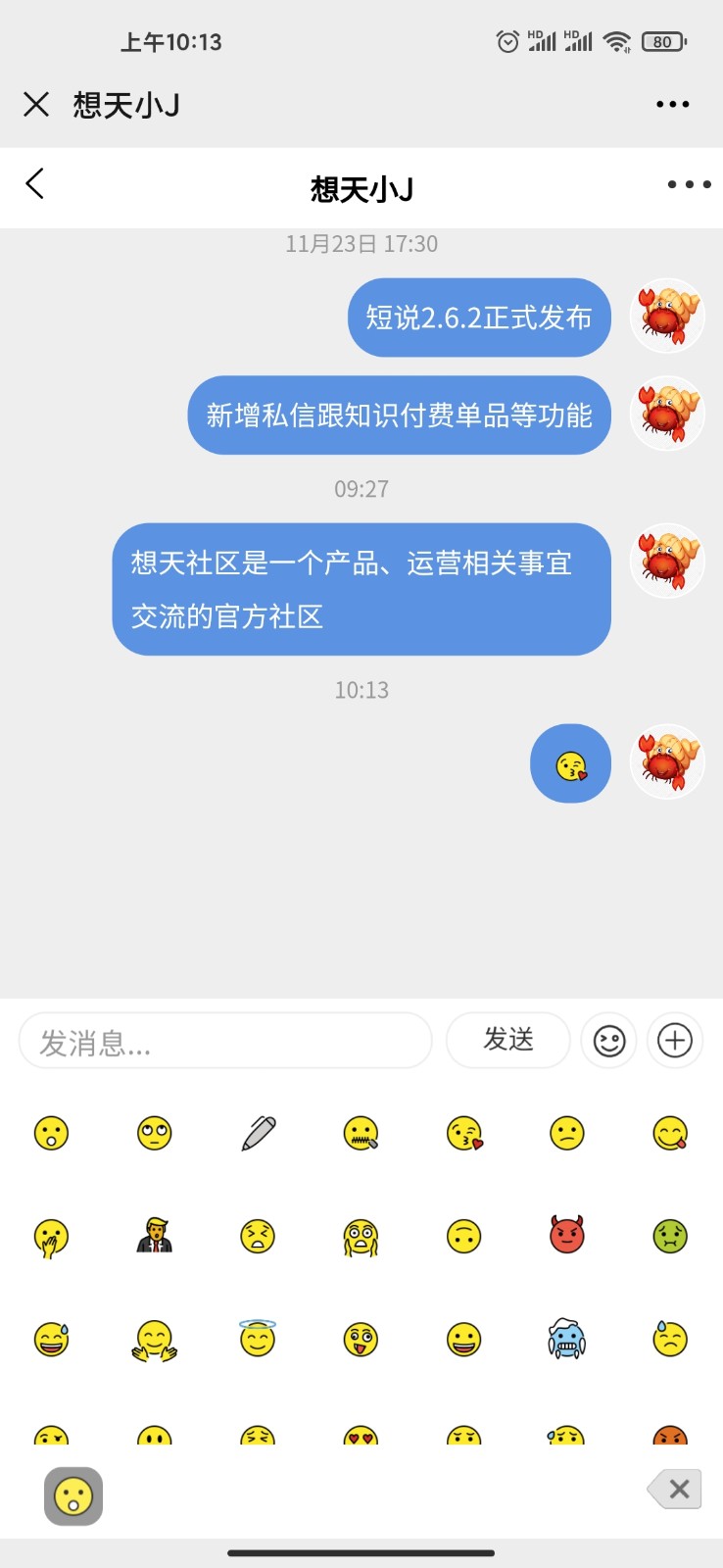
Task: Insert the upside-down face emoji
Action: (464, 1236)
